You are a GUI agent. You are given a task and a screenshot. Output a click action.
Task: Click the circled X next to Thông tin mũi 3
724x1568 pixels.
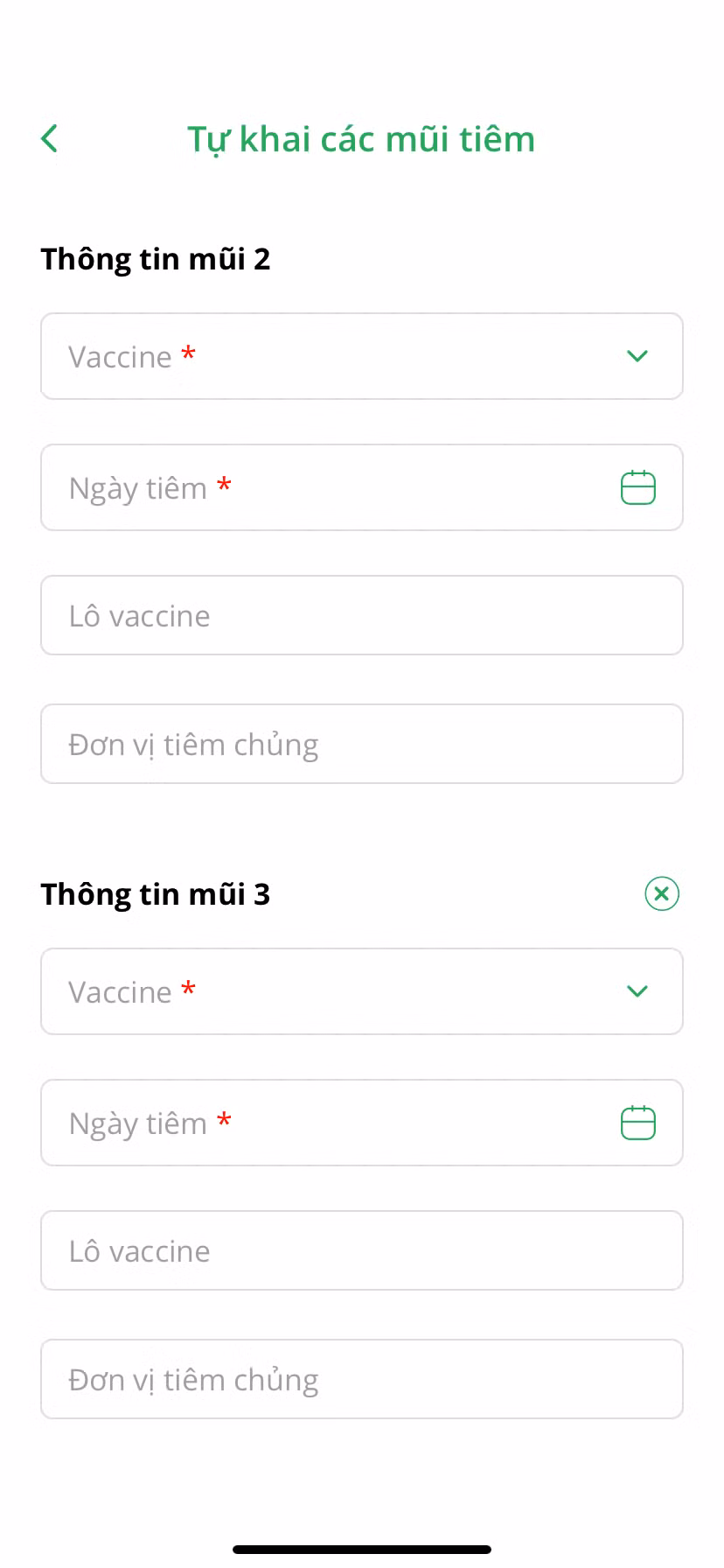(661, 893)
